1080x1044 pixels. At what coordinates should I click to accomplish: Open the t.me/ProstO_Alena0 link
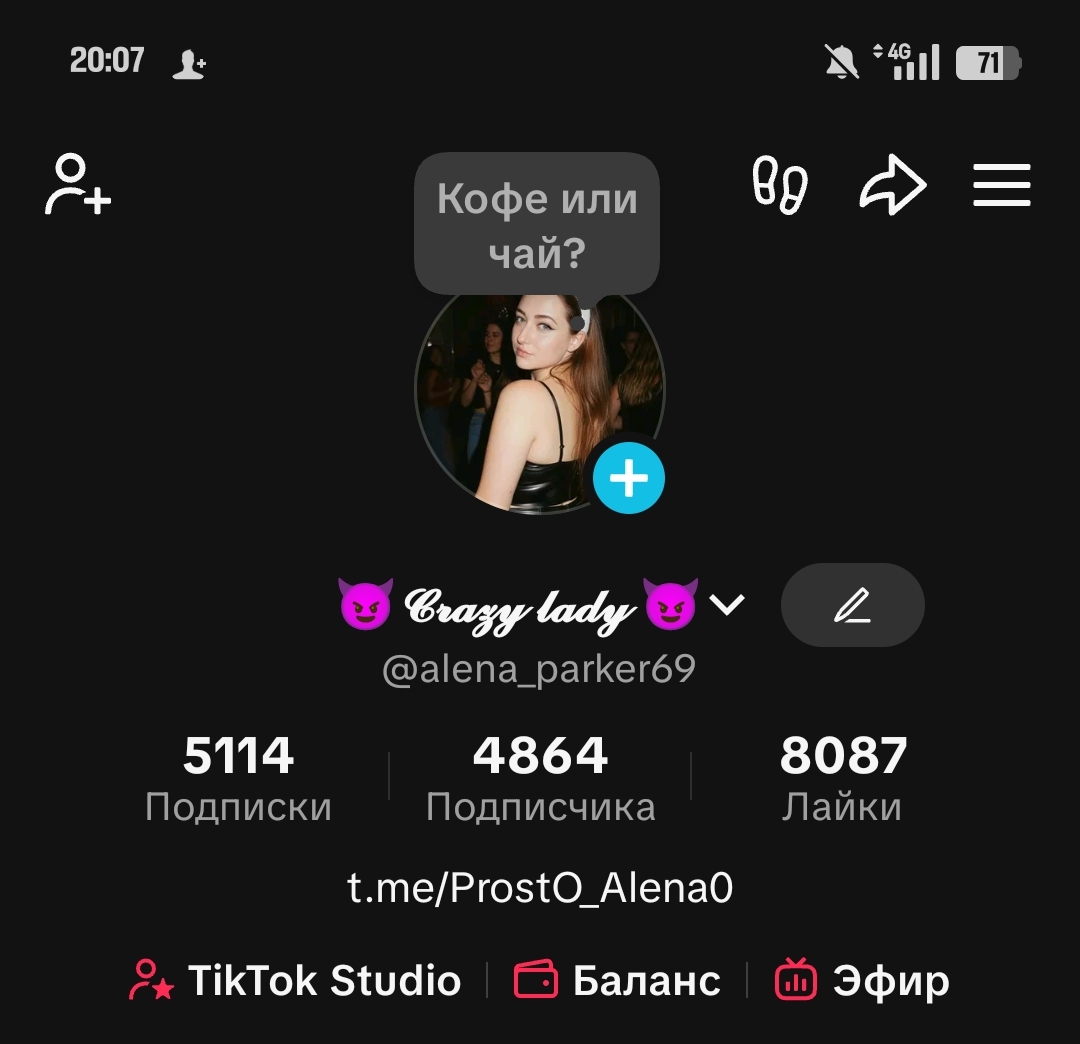pos(540,888)
